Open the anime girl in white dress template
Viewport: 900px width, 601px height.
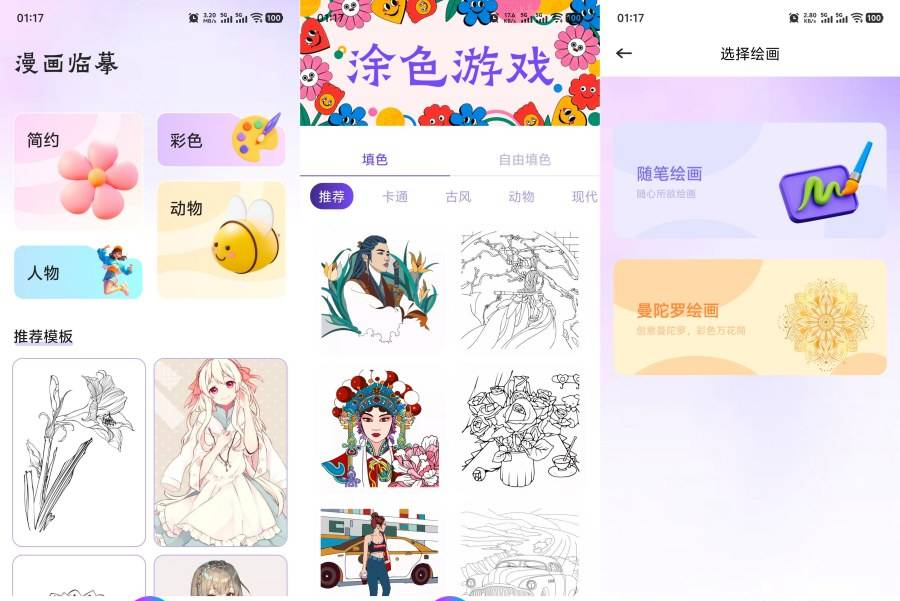click(x=221, y=452)
